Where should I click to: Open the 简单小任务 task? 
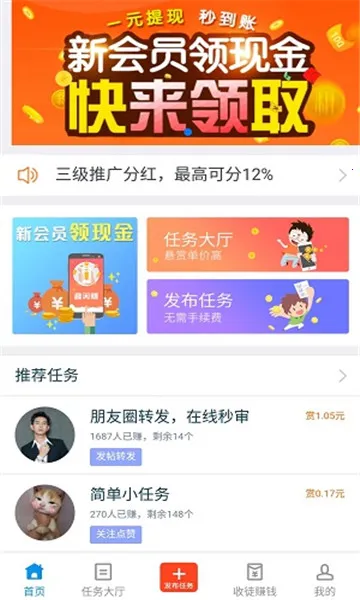click(180, 513)
